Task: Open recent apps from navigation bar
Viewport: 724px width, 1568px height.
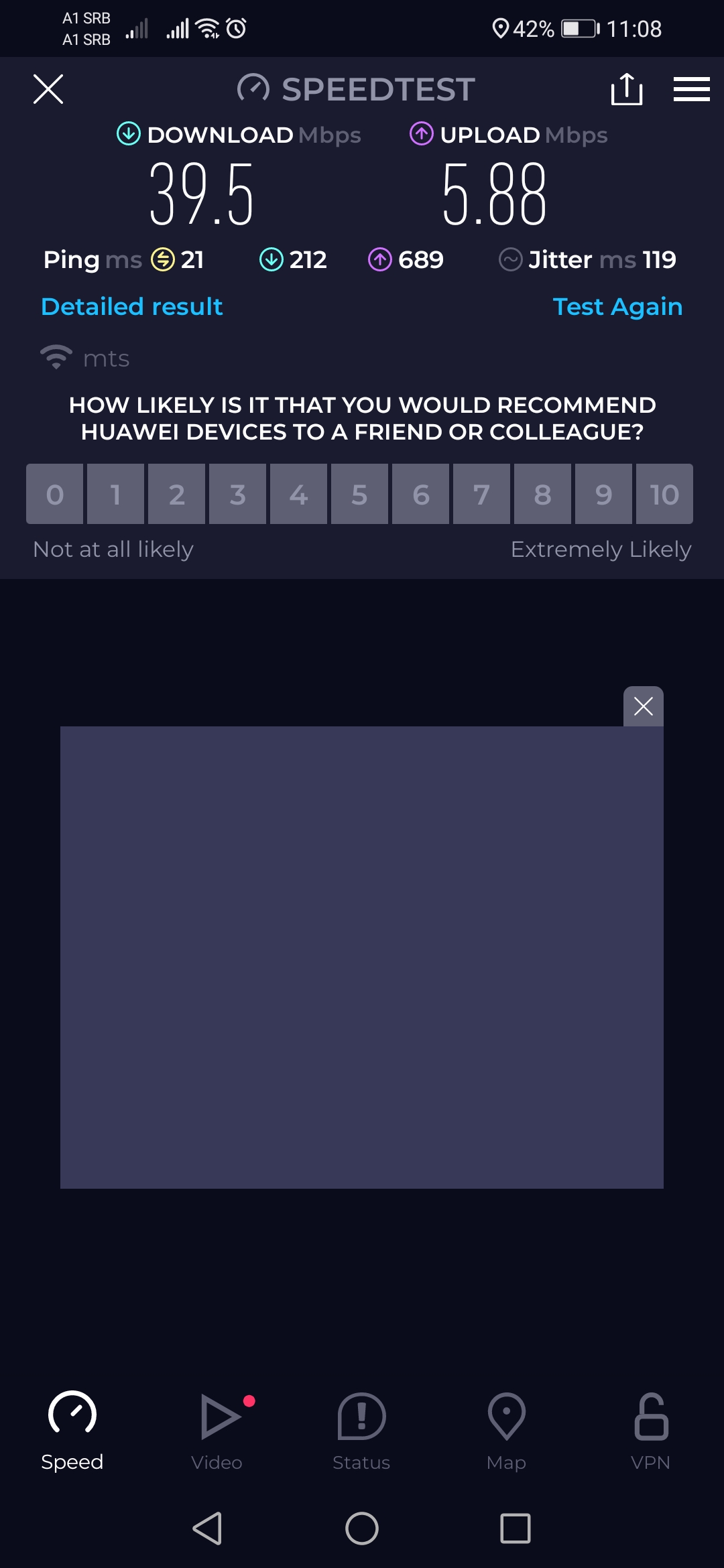Action: [x=516, y=1528]
